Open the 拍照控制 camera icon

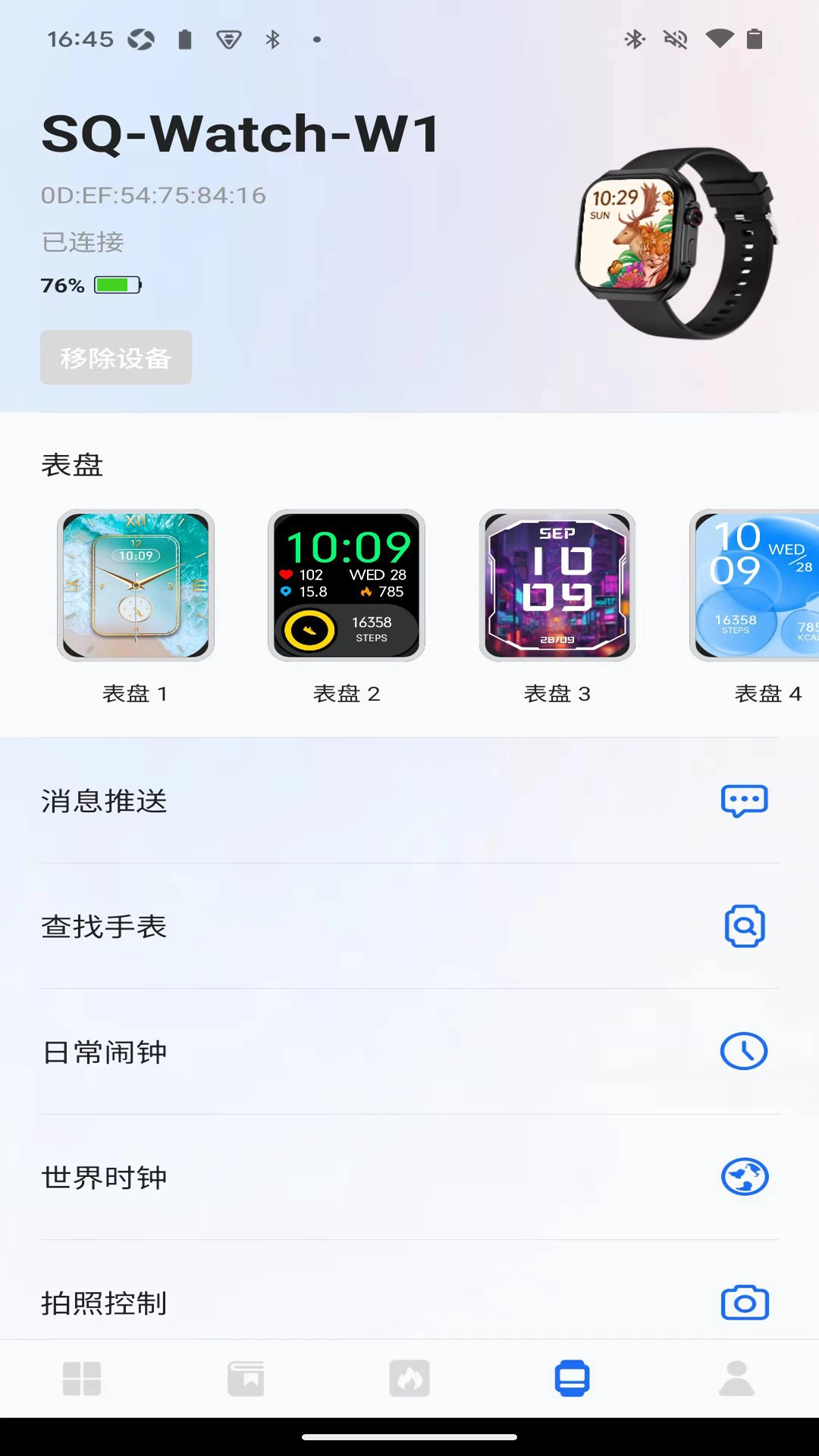click(744, 1302)
